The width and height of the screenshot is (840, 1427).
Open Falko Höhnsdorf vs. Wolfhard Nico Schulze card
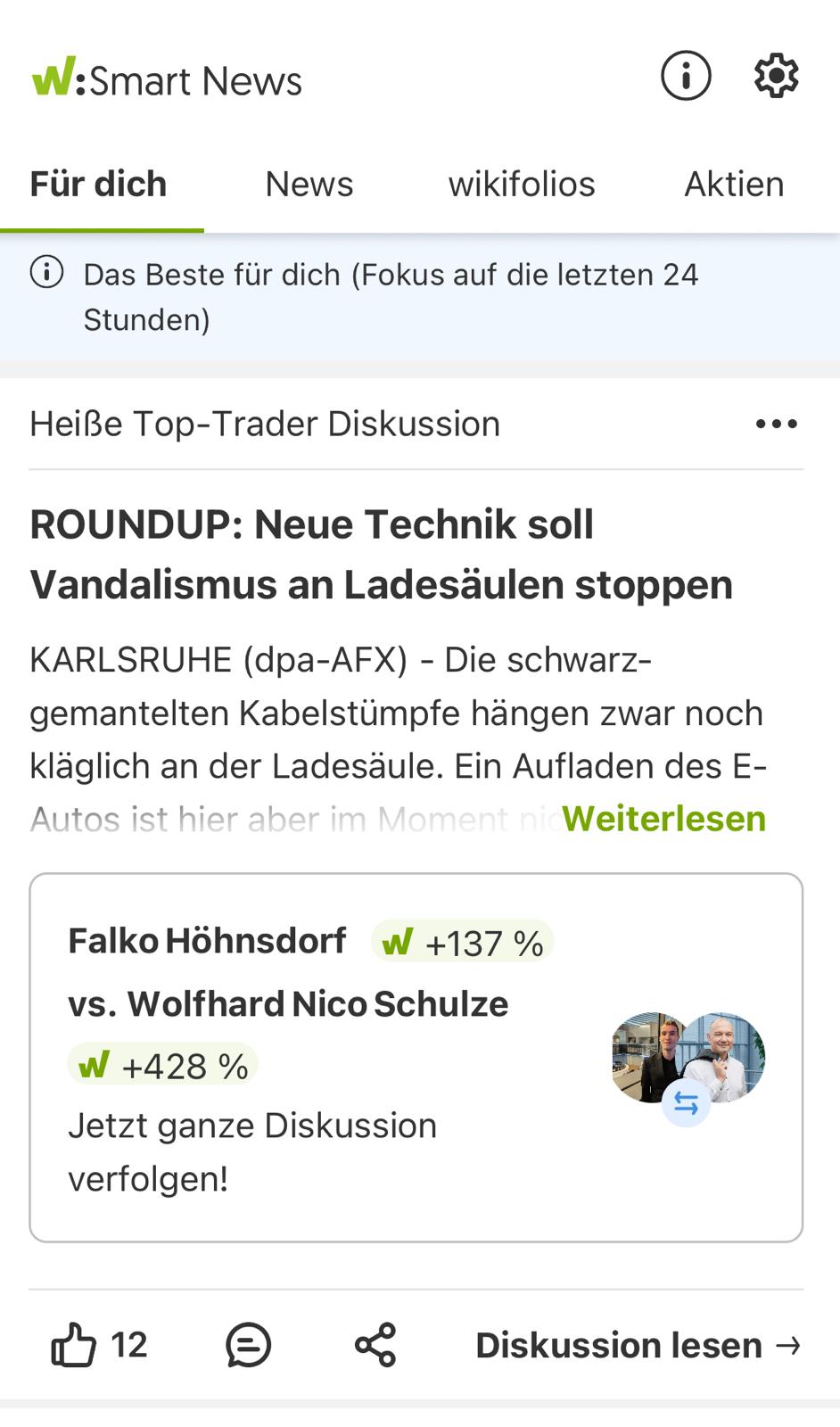pyautogui.click(x=416, y=1058)
